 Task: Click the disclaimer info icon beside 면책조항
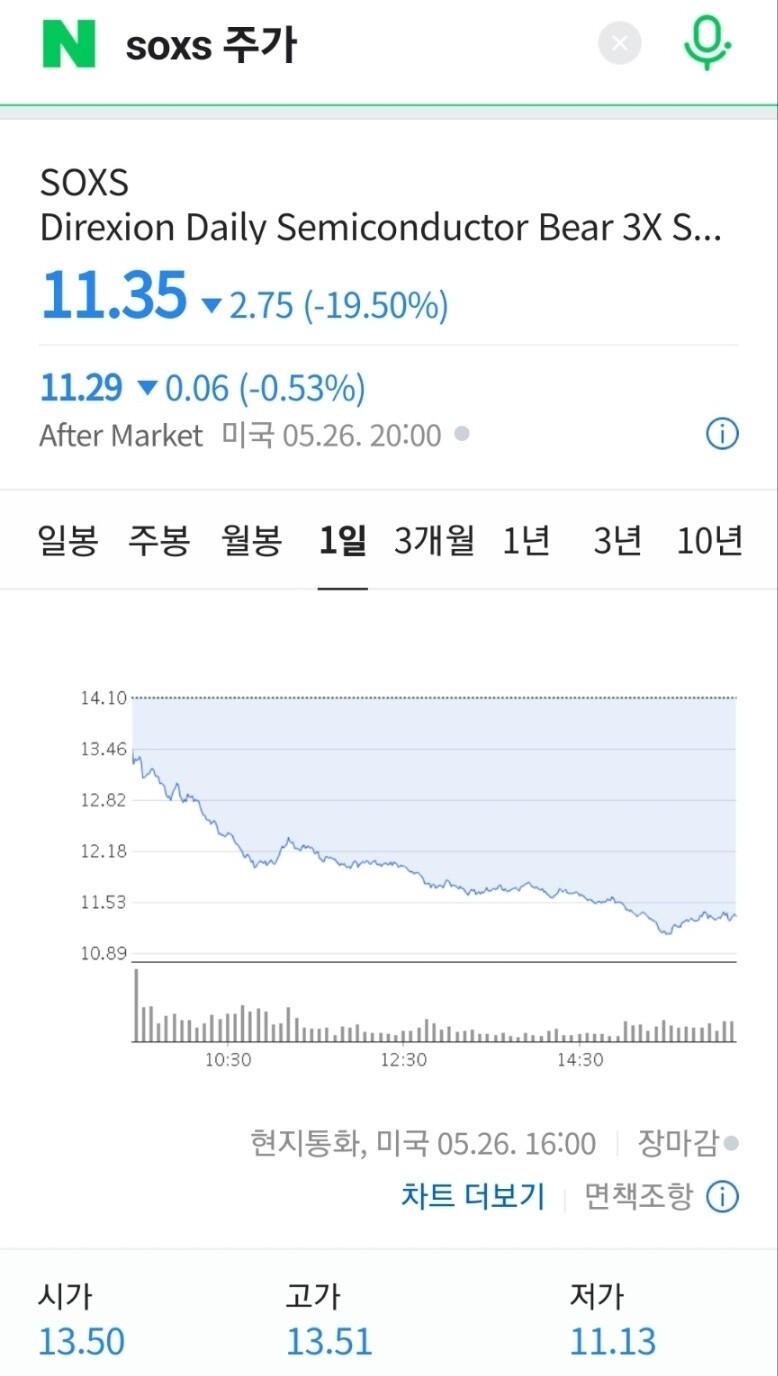722,1196
